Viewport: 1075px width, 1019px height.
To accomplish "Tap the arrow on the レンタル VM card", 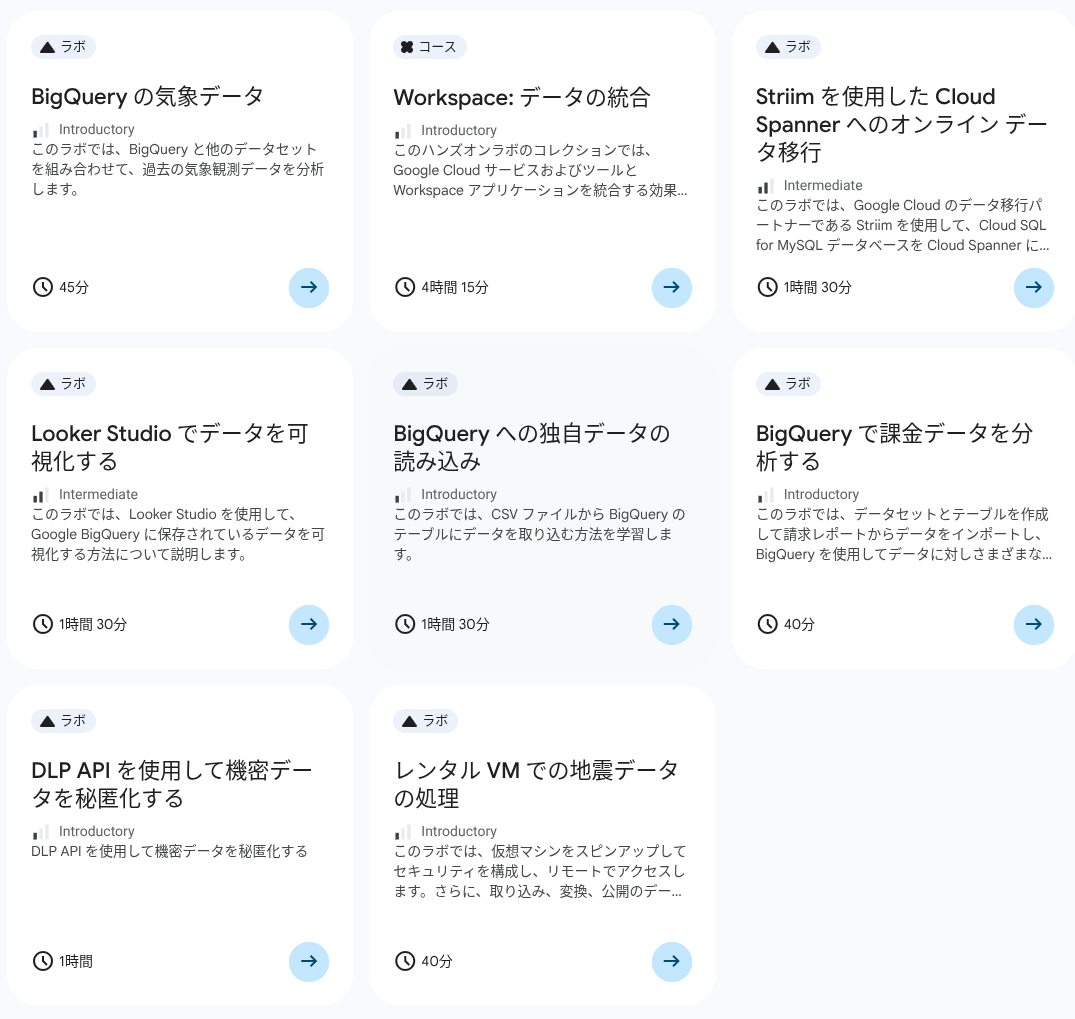I will coord(671,961).
